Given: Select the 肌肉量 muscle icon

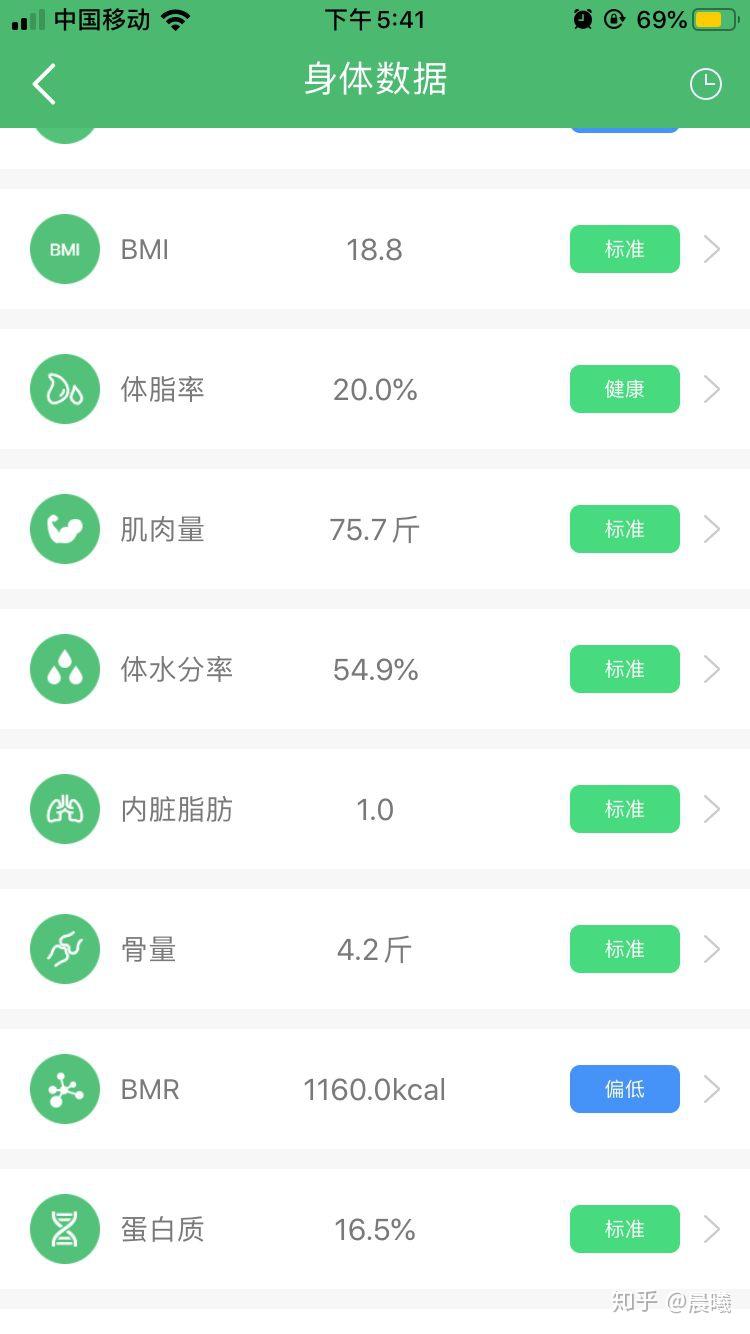Looking at the screenshot, I should [65, 529].
